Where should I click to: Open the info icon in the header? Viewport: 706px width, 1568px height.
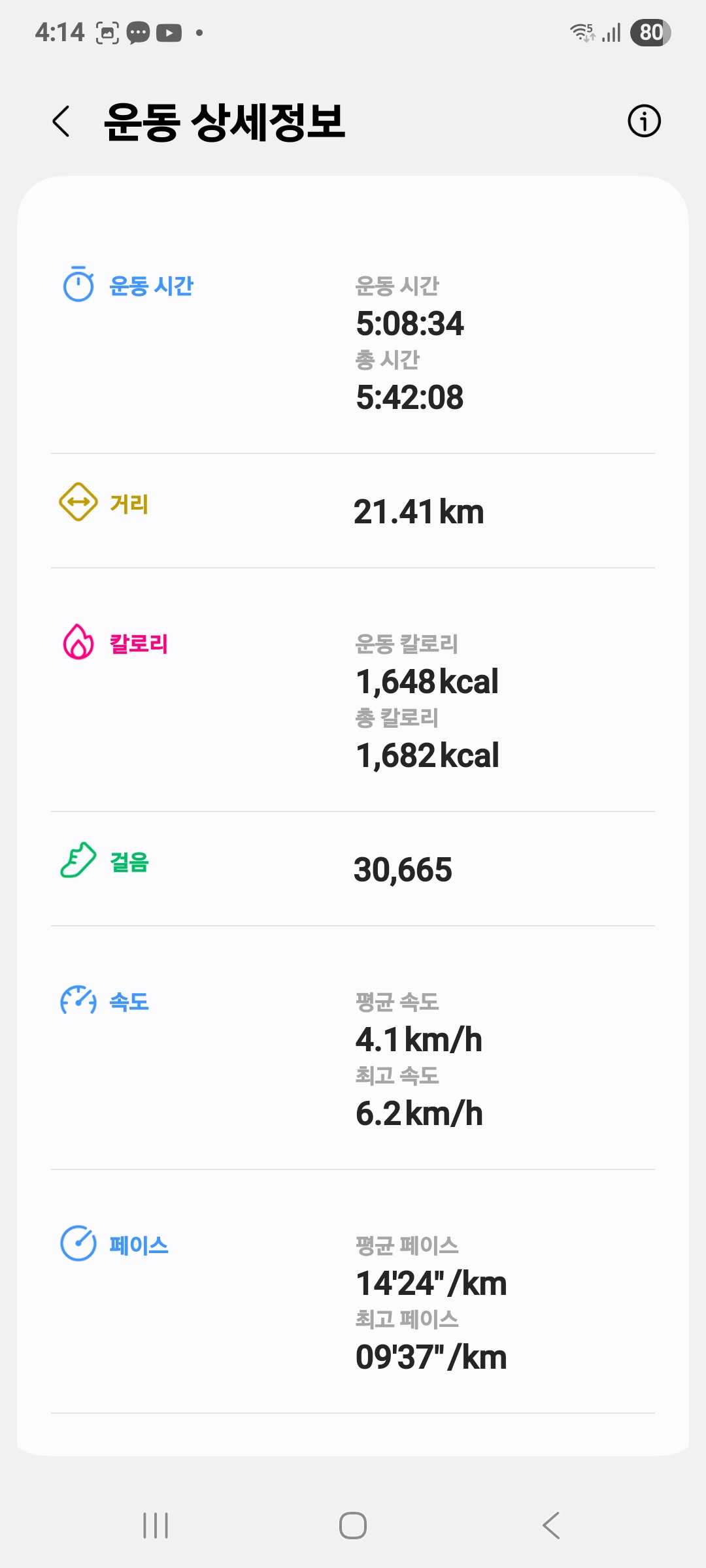click(x=644, y=122)
